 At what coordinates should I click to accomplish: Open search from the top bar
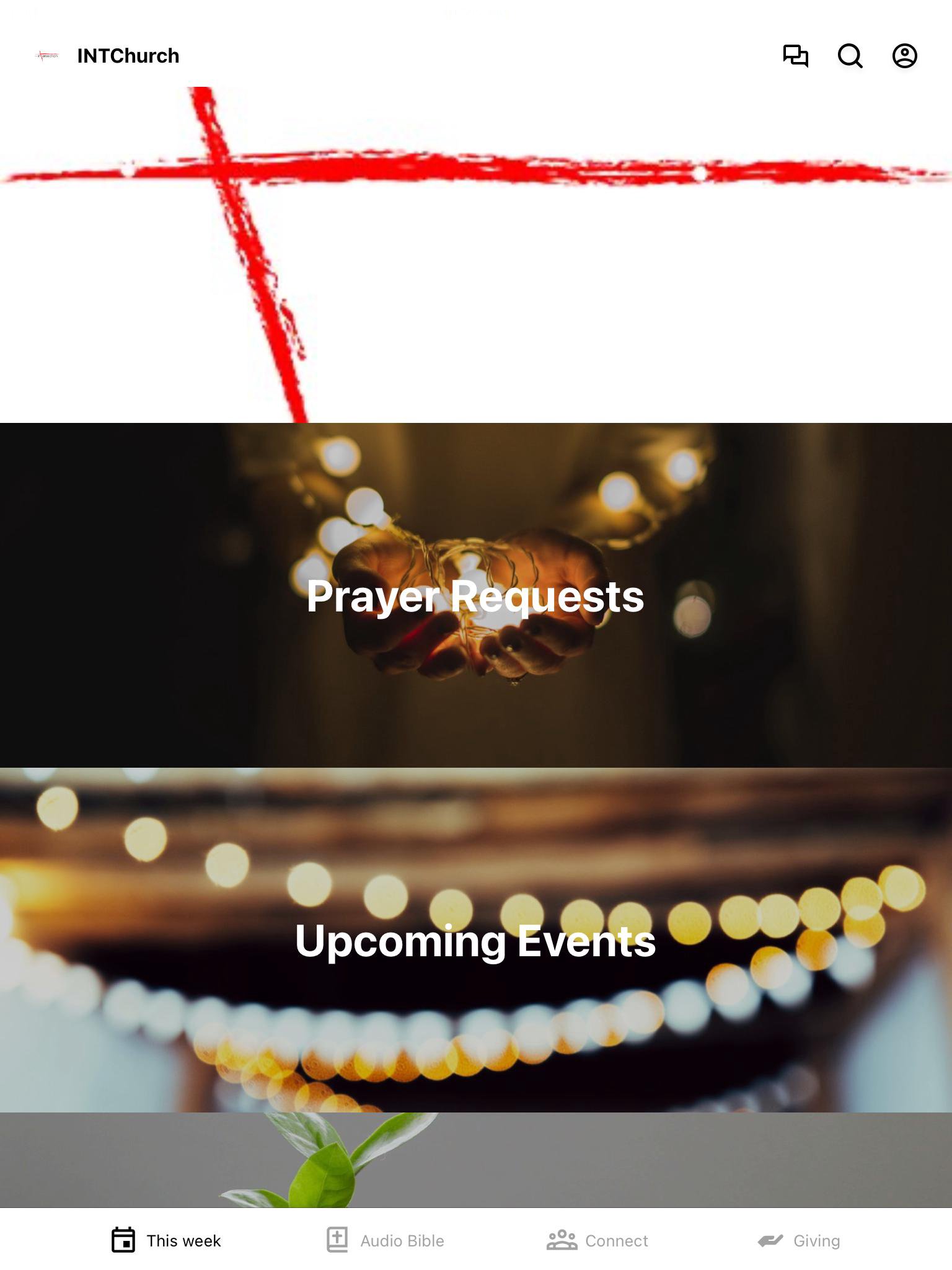[x=850, y=56]
